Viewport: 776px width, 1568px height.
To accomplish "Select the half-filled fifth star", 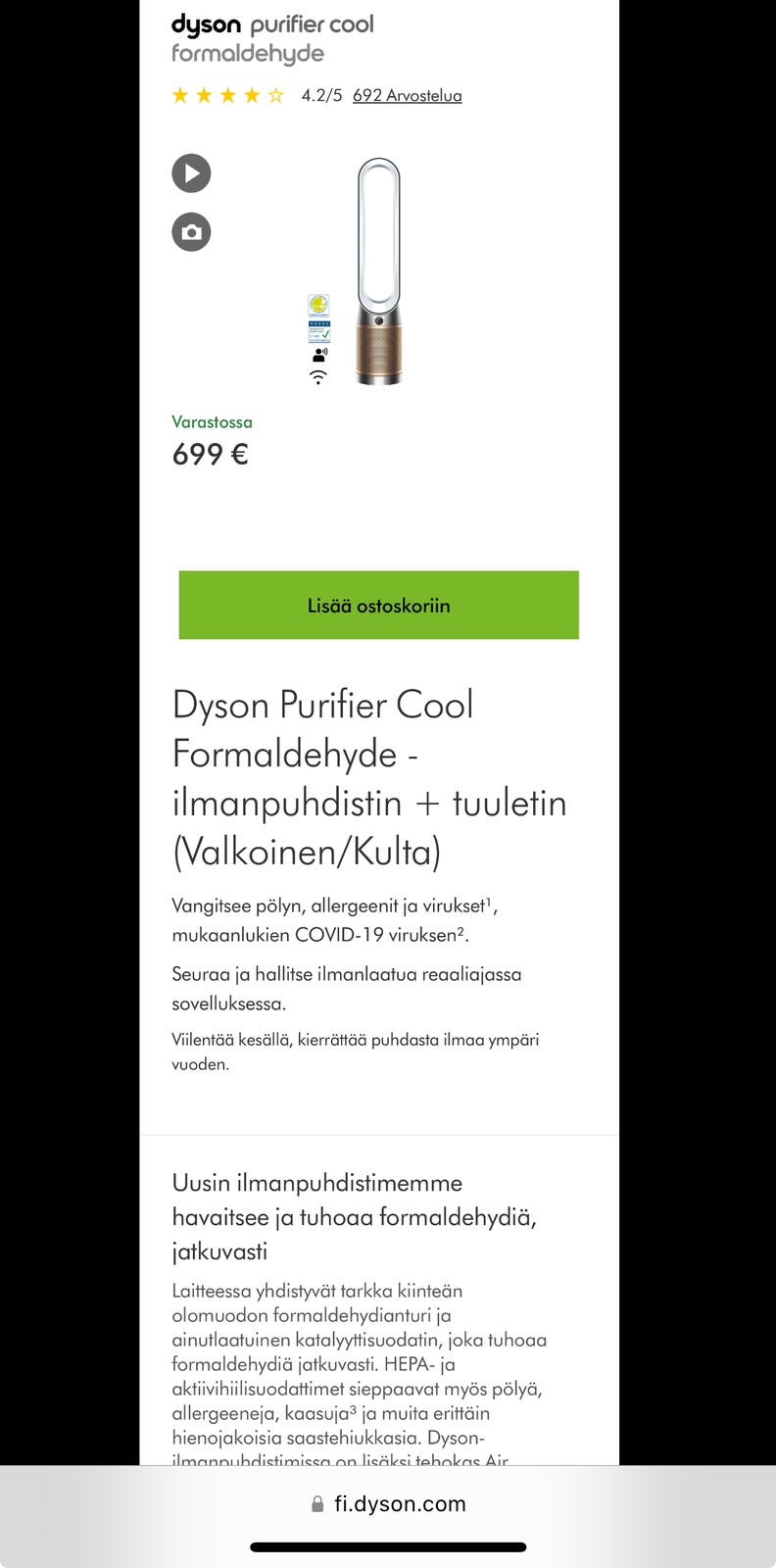I will [x=272, y=95].
